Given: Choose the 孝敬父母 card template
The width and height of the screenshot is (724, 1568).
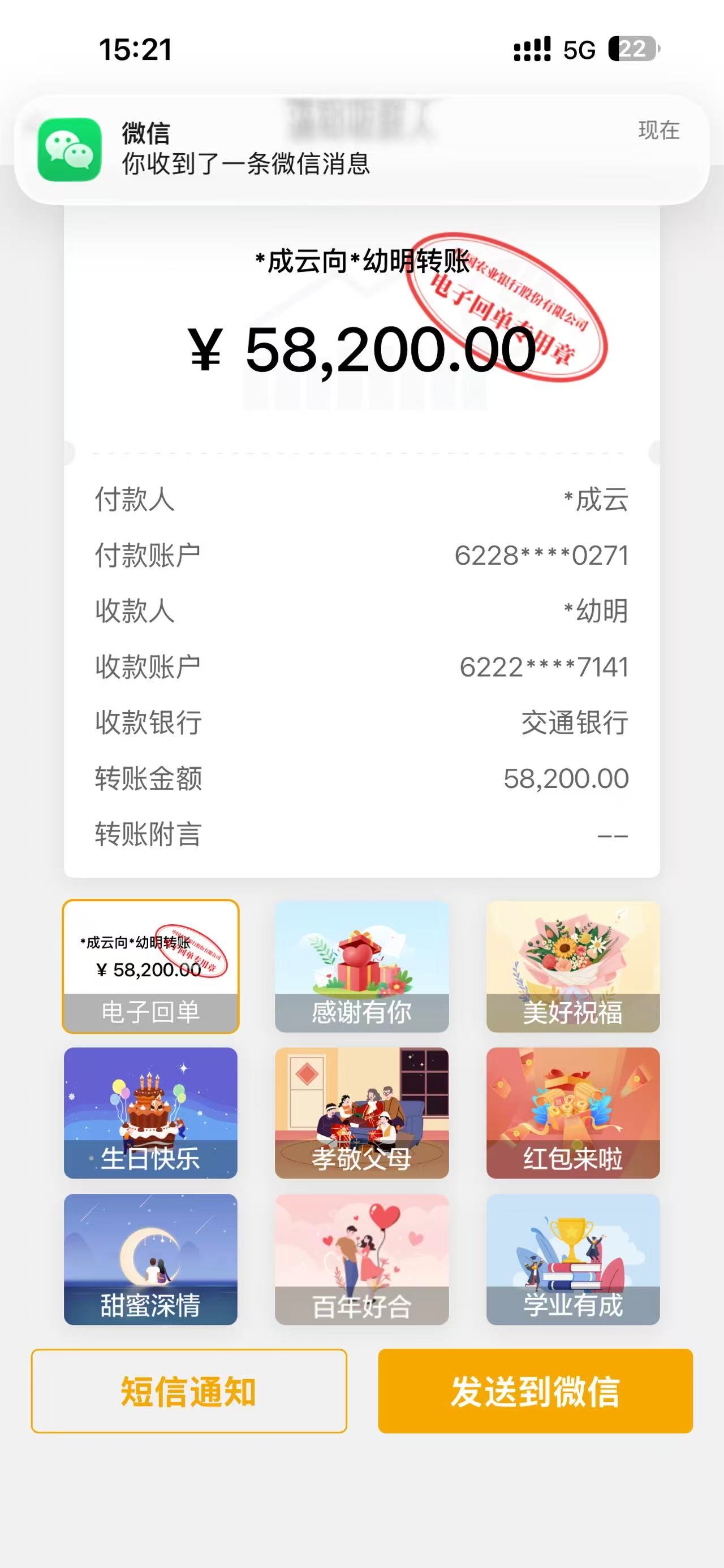Looking at the screenshot, I should tap(361, 1113).
